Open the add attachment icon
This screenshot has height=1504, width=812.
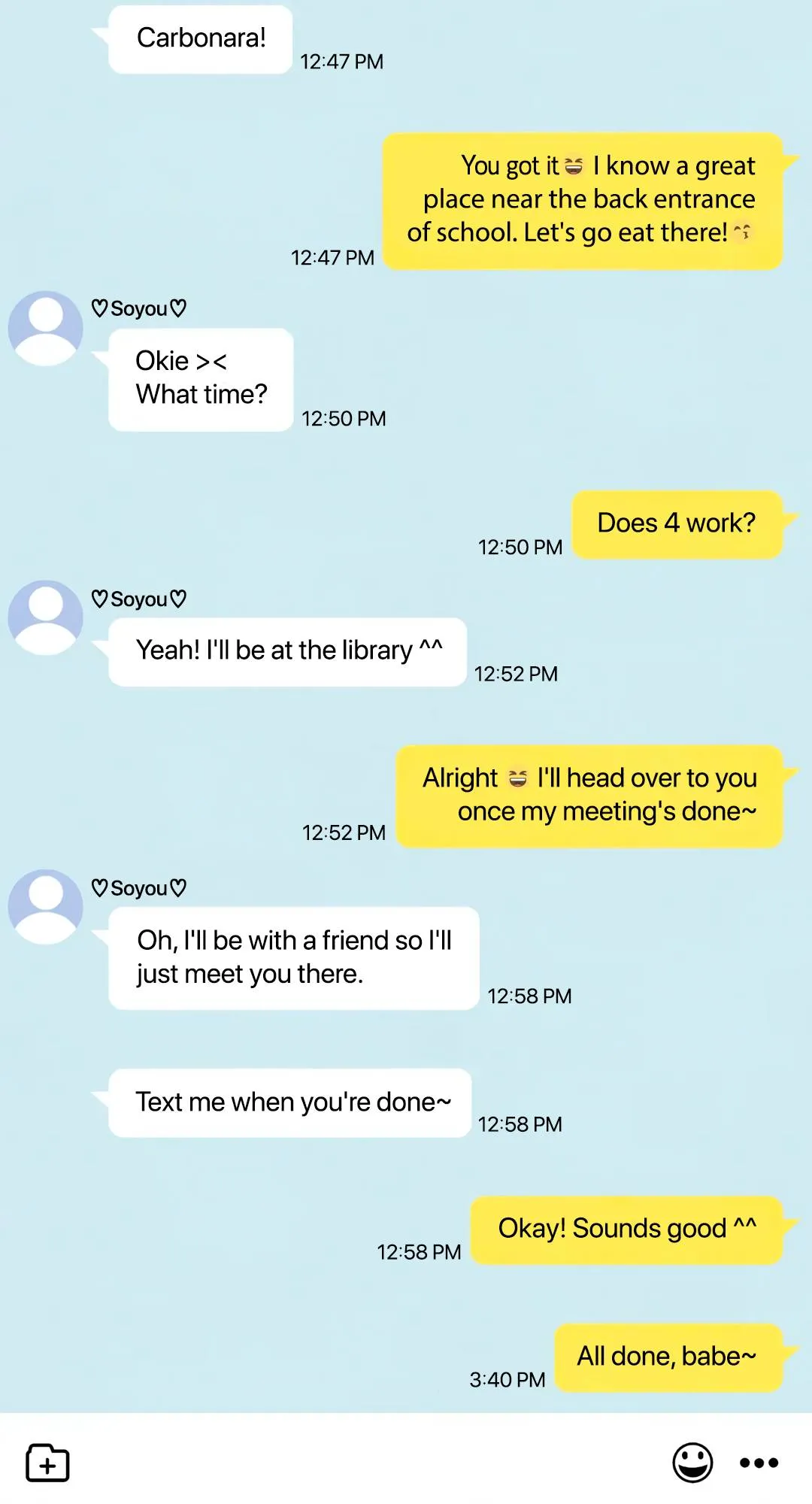point(47,1463)
